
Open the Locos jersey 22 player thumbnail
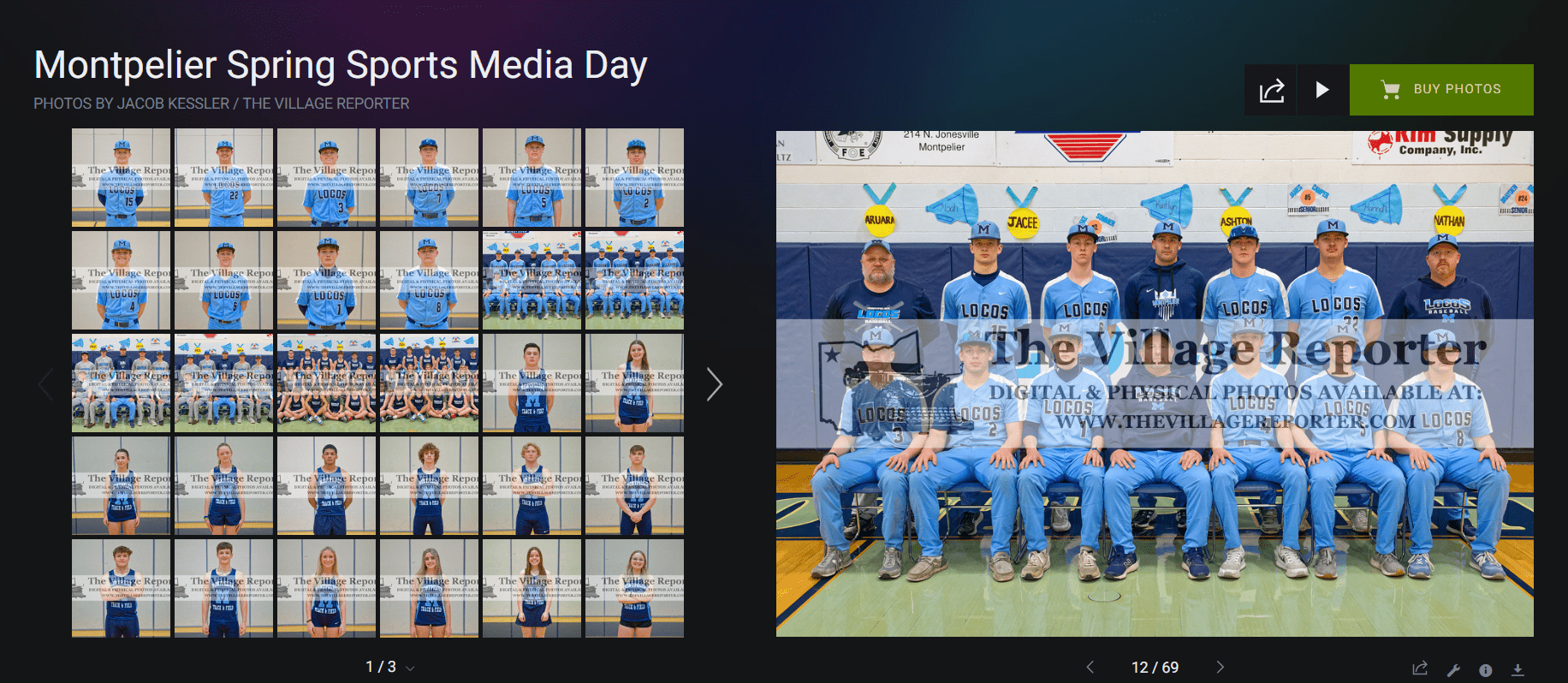tap(223, 178)
